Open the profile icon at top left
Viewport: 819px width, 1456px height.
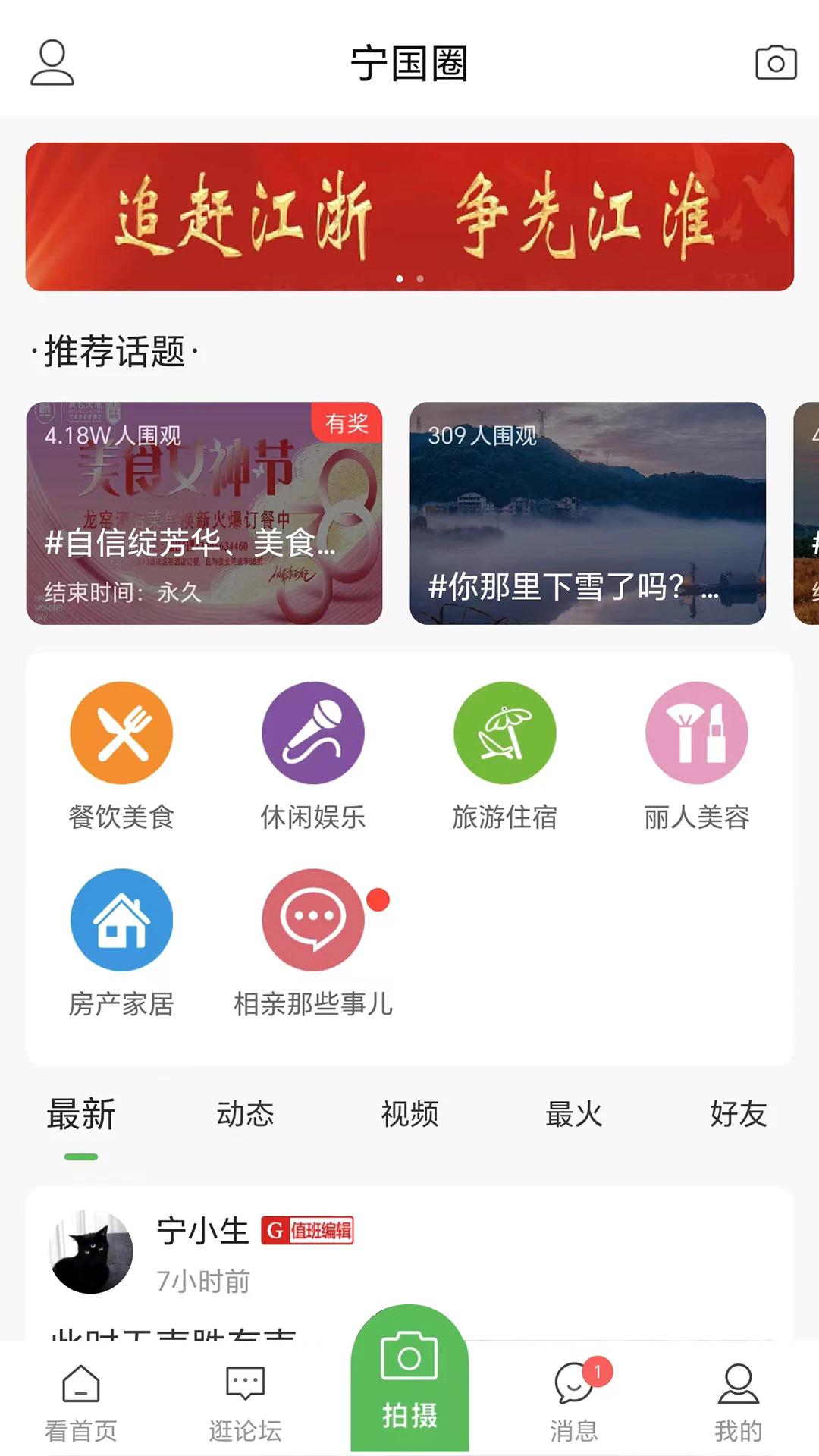click(x=52, y=65)
